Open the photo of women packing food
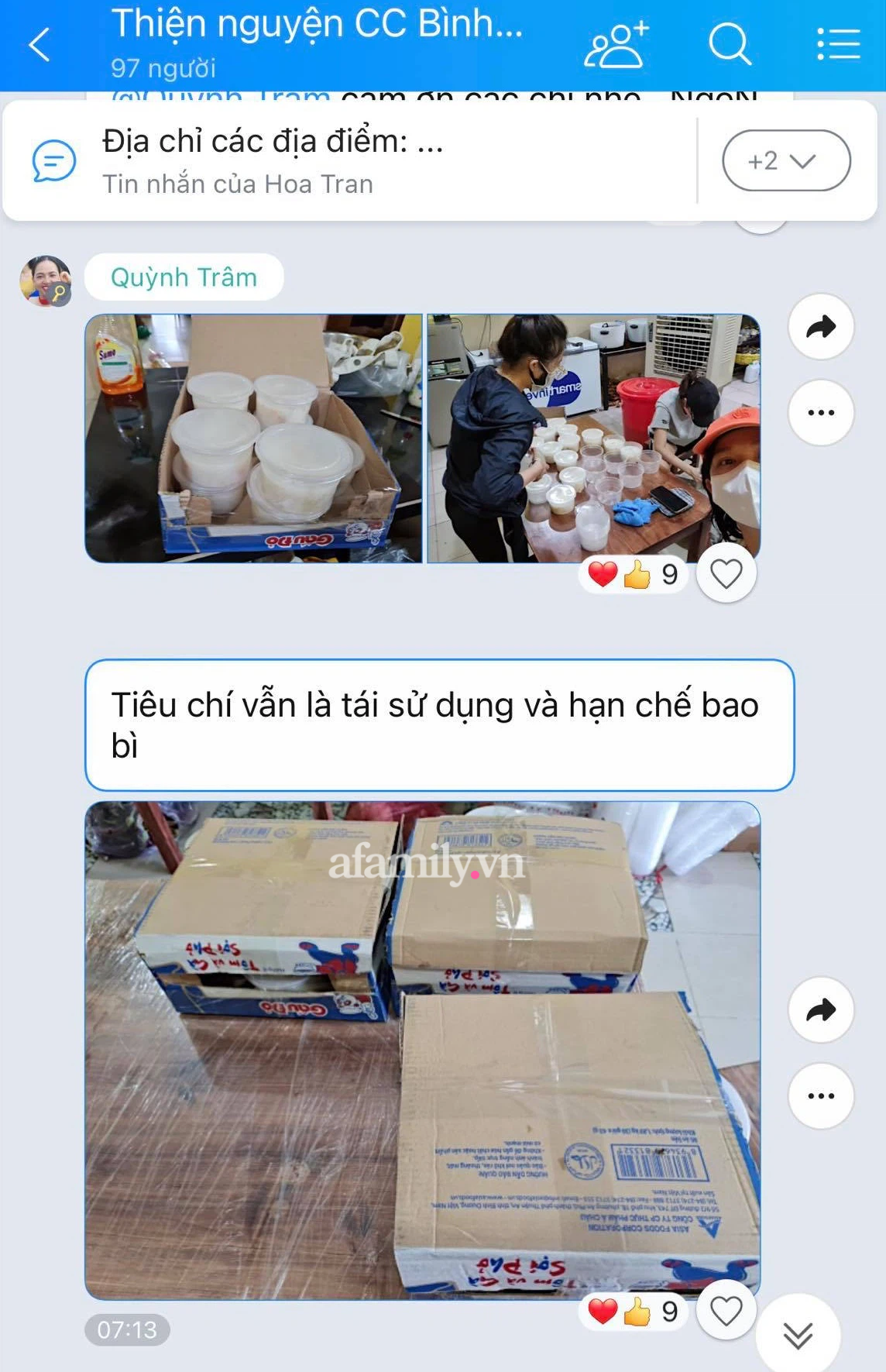The width and height of the screenshot is (886, 1372). tap(593, 438)
